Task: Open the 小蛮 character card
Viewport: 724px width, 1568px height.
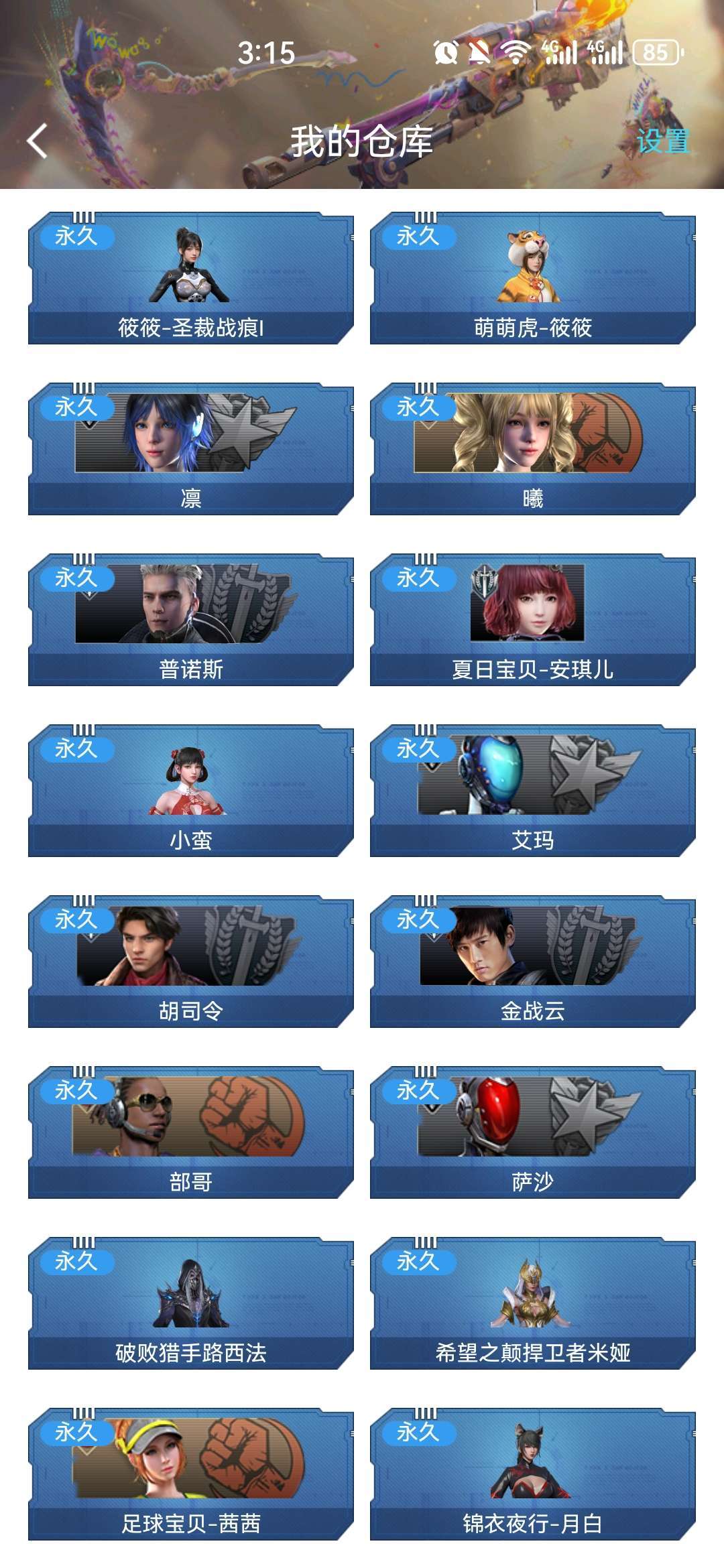Action: (x=191, y=791)
